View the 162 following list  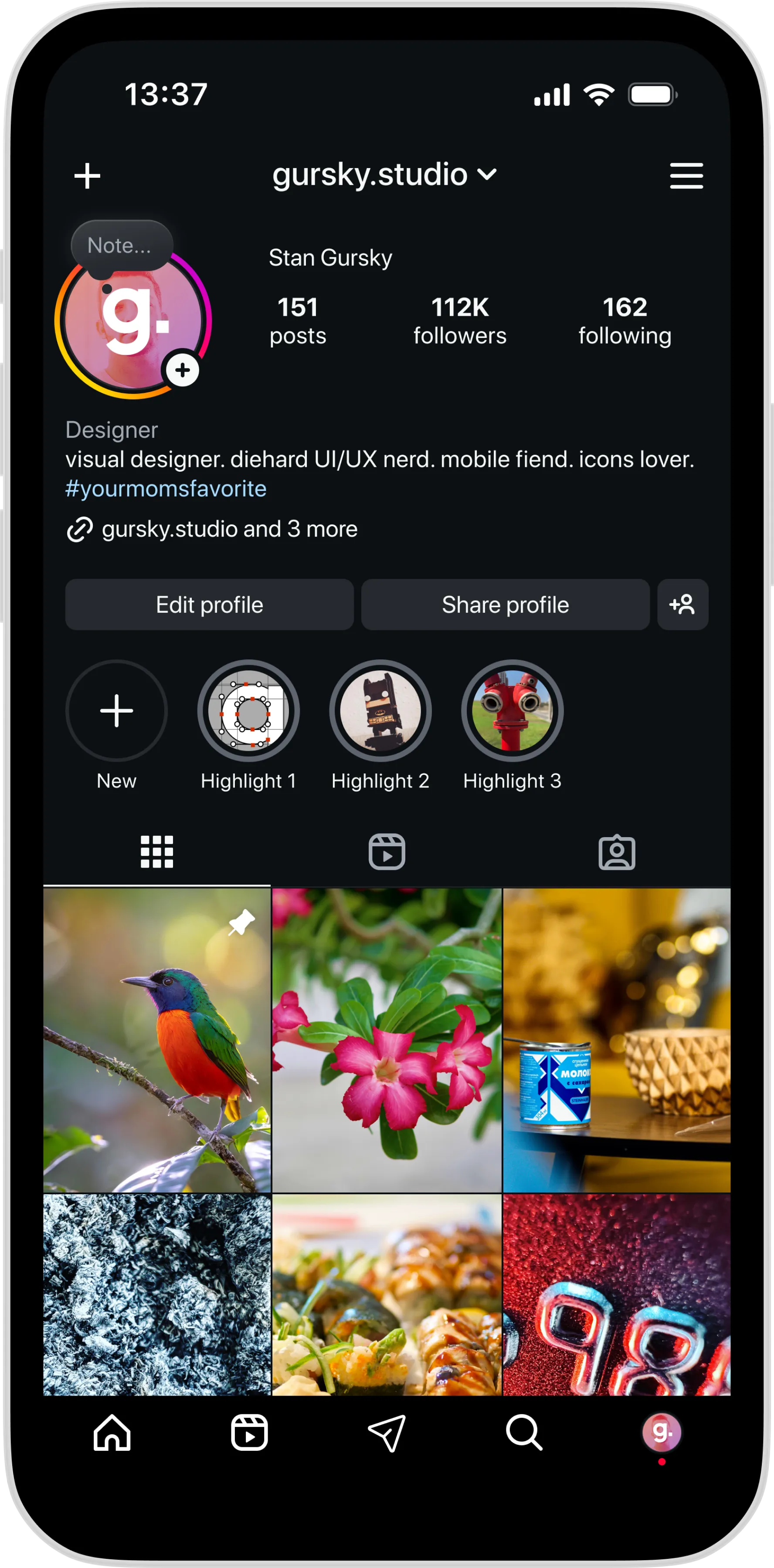625,321
